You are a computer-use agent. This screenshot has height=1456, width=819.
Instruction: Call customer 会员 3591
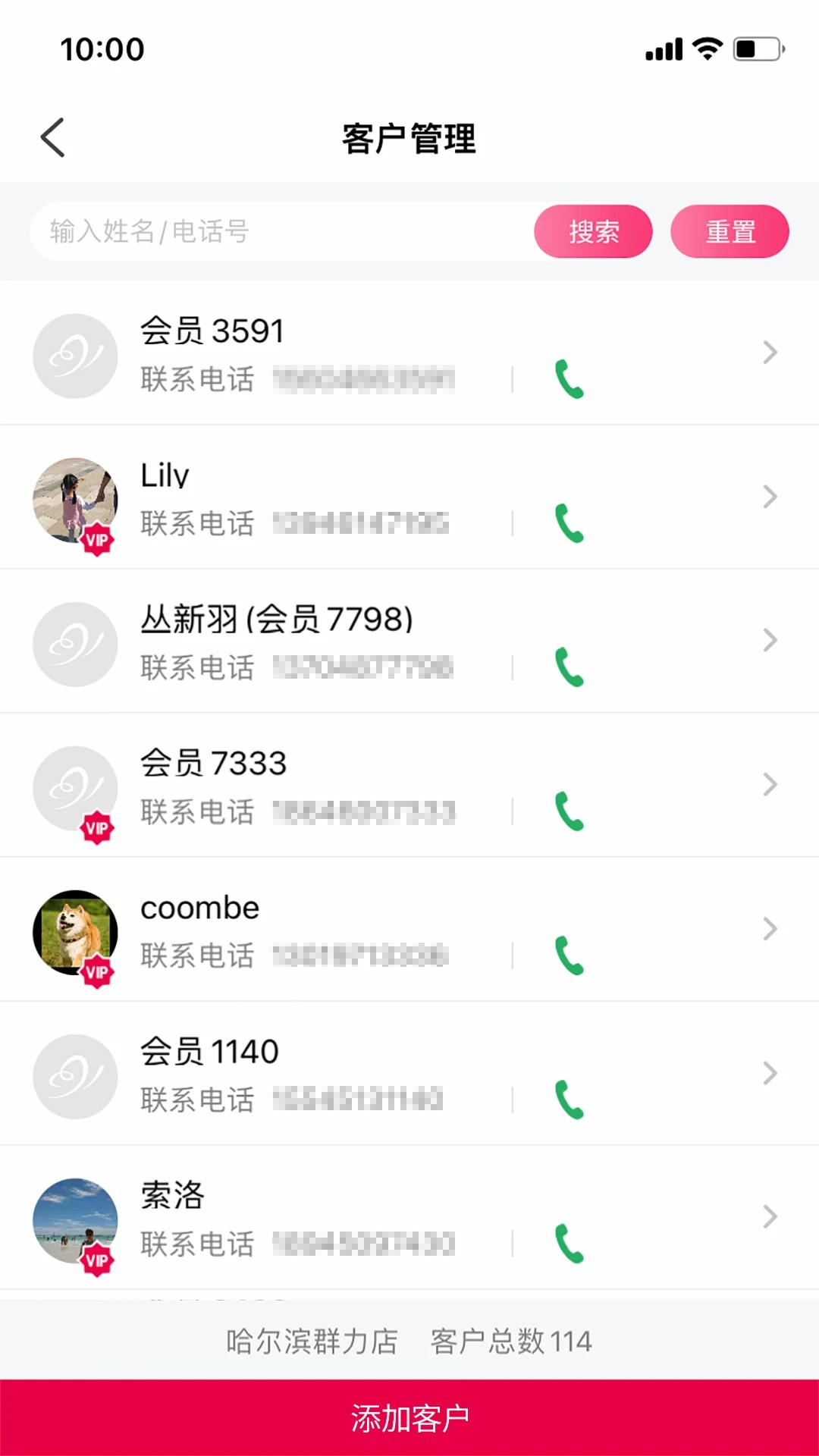(570, 379)
